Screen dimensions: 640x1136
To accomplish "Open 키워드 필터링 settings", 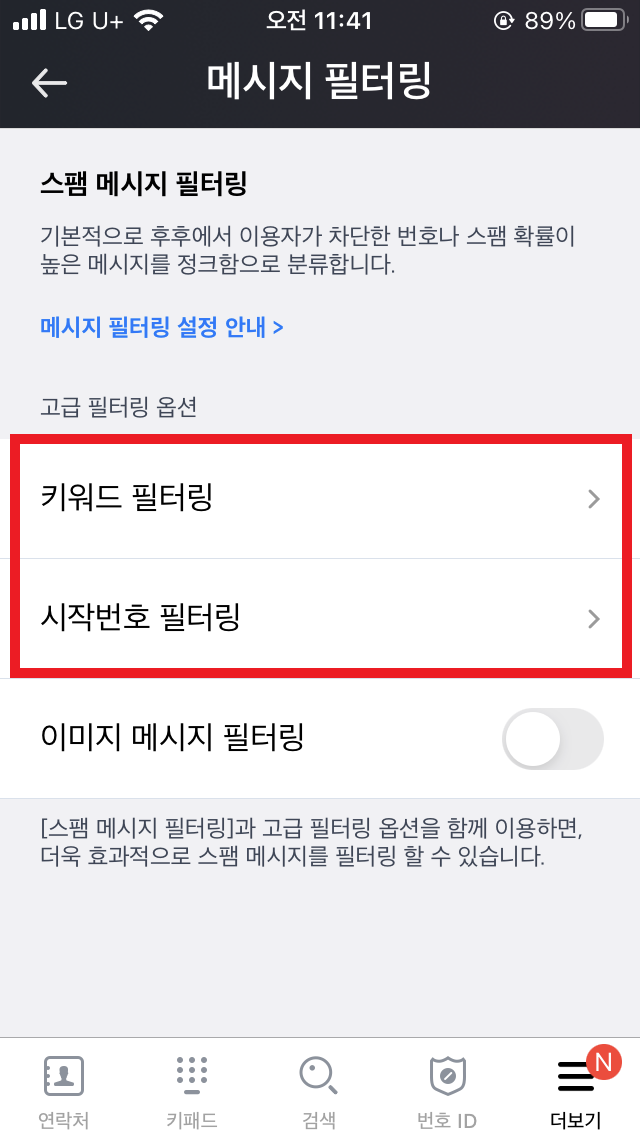I will pos(320,498).
